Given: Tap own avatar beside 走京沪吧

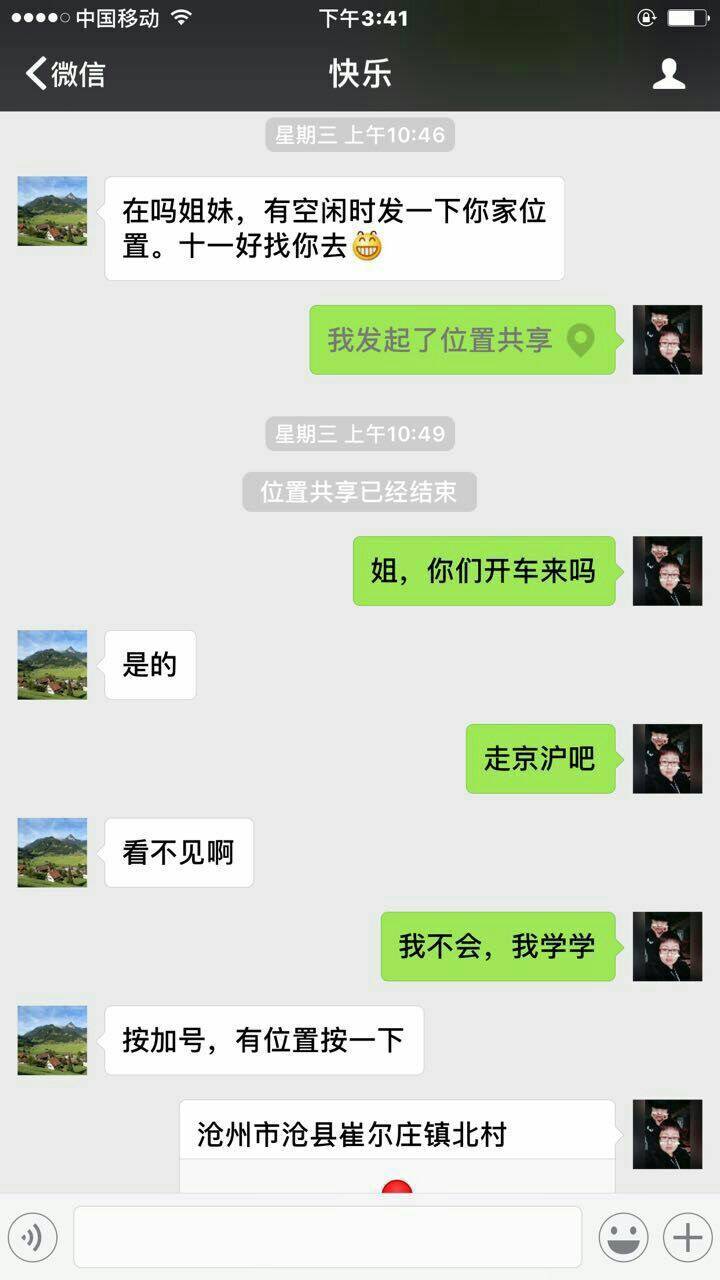Looking at the screenshot, I should click(x=667, y=759).
